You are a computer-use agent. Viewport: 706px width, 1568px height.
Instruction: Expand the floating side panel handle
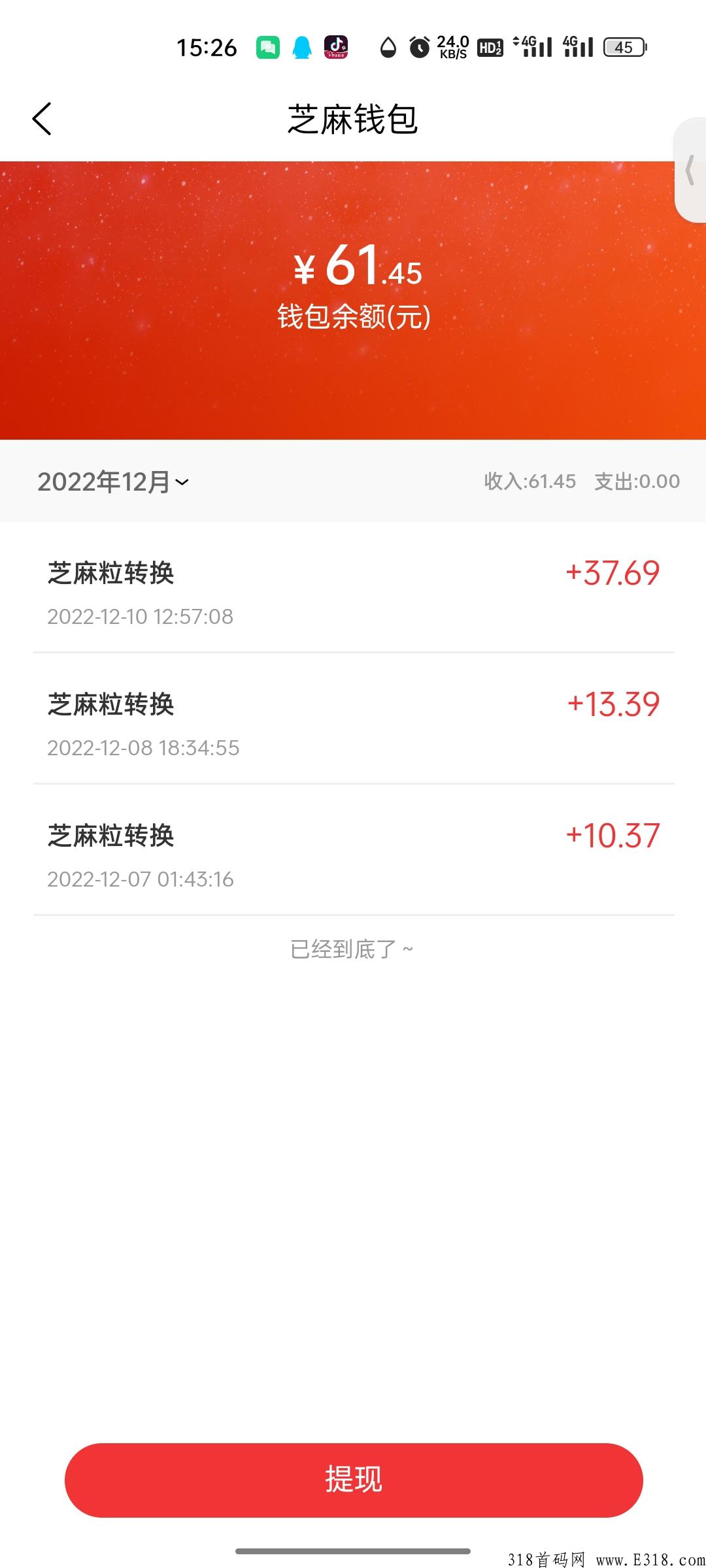(690, 171)
